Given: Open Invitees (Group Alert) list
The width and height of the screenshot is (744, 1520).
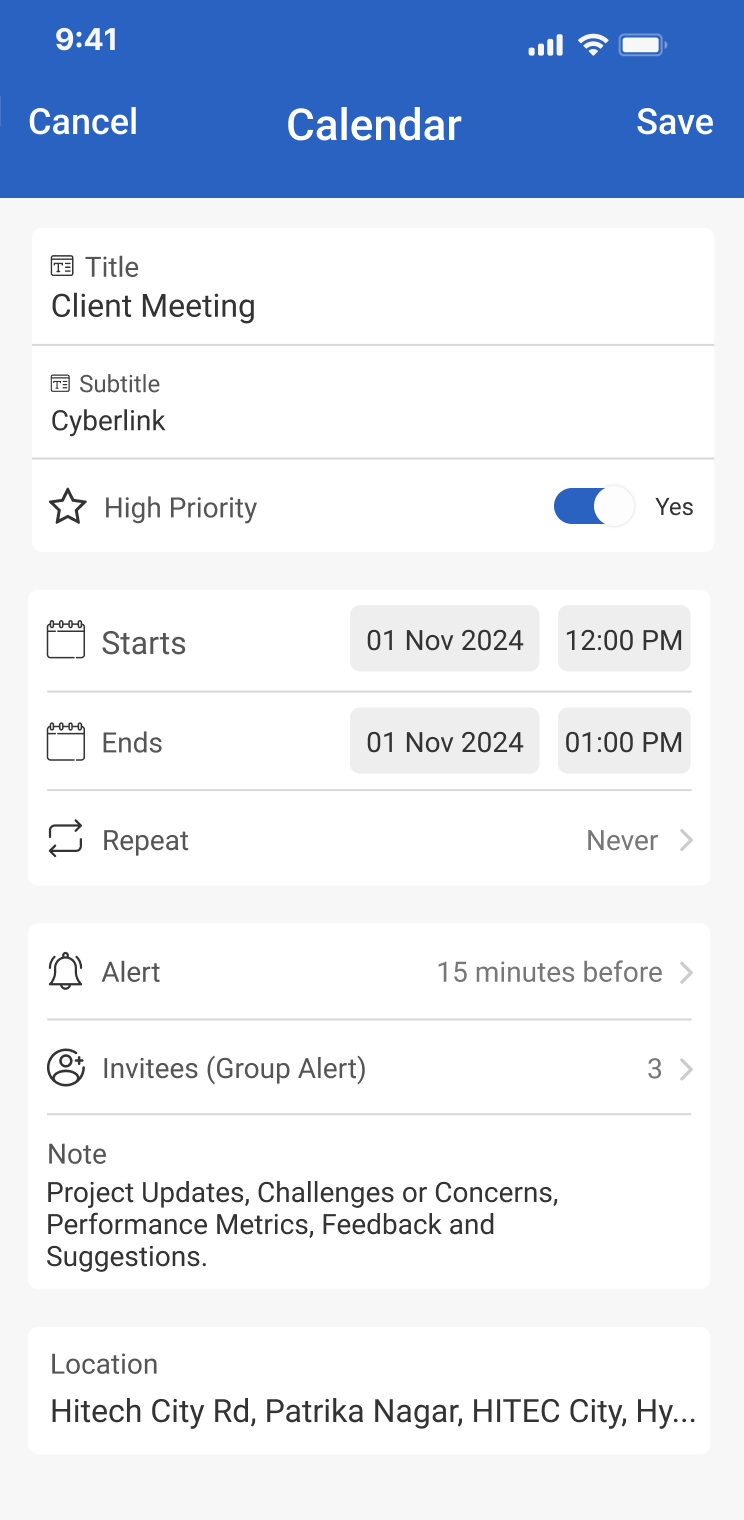Looking at the screenshot, I should coord(368,1069).
